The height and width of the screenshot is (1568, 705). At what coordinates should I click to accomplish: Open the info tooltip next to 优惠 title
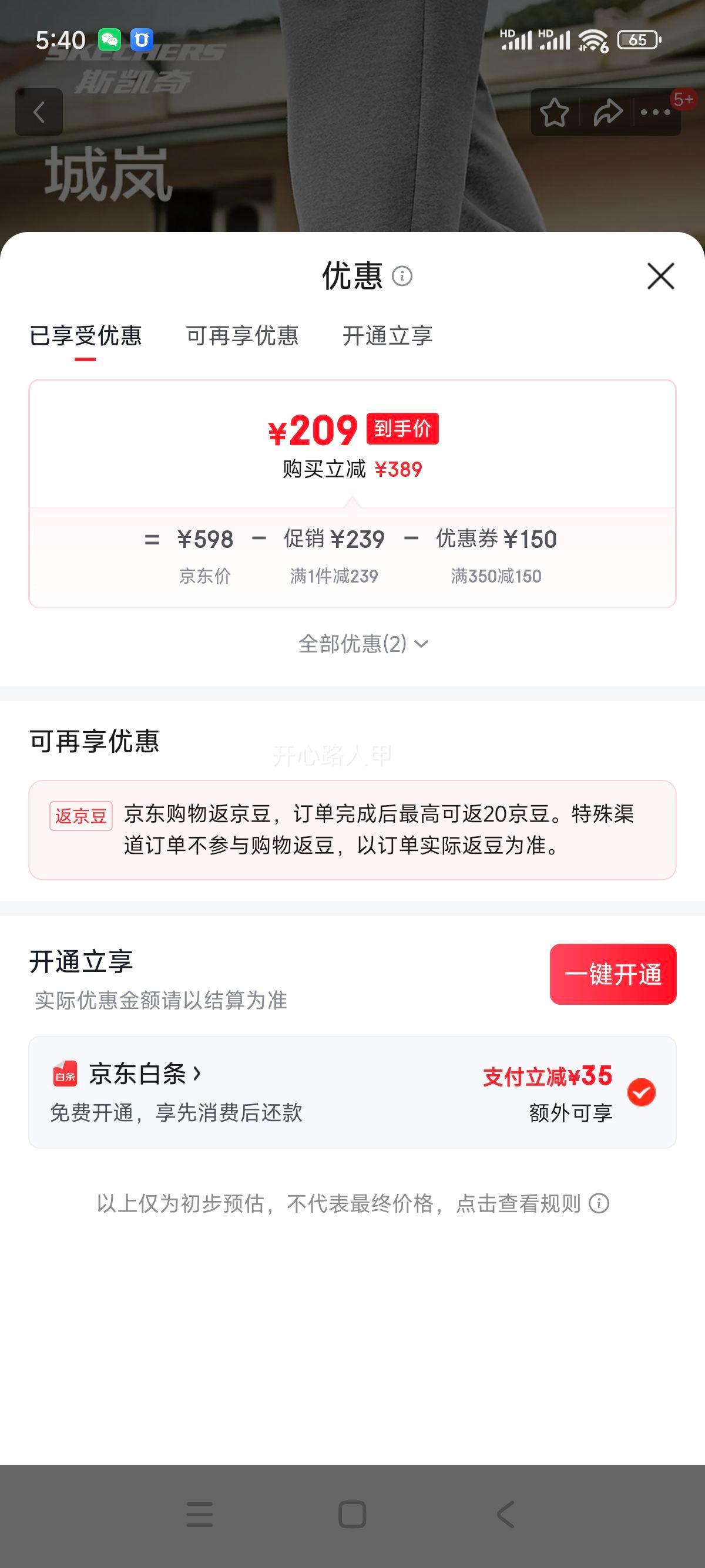coord(404,277)
